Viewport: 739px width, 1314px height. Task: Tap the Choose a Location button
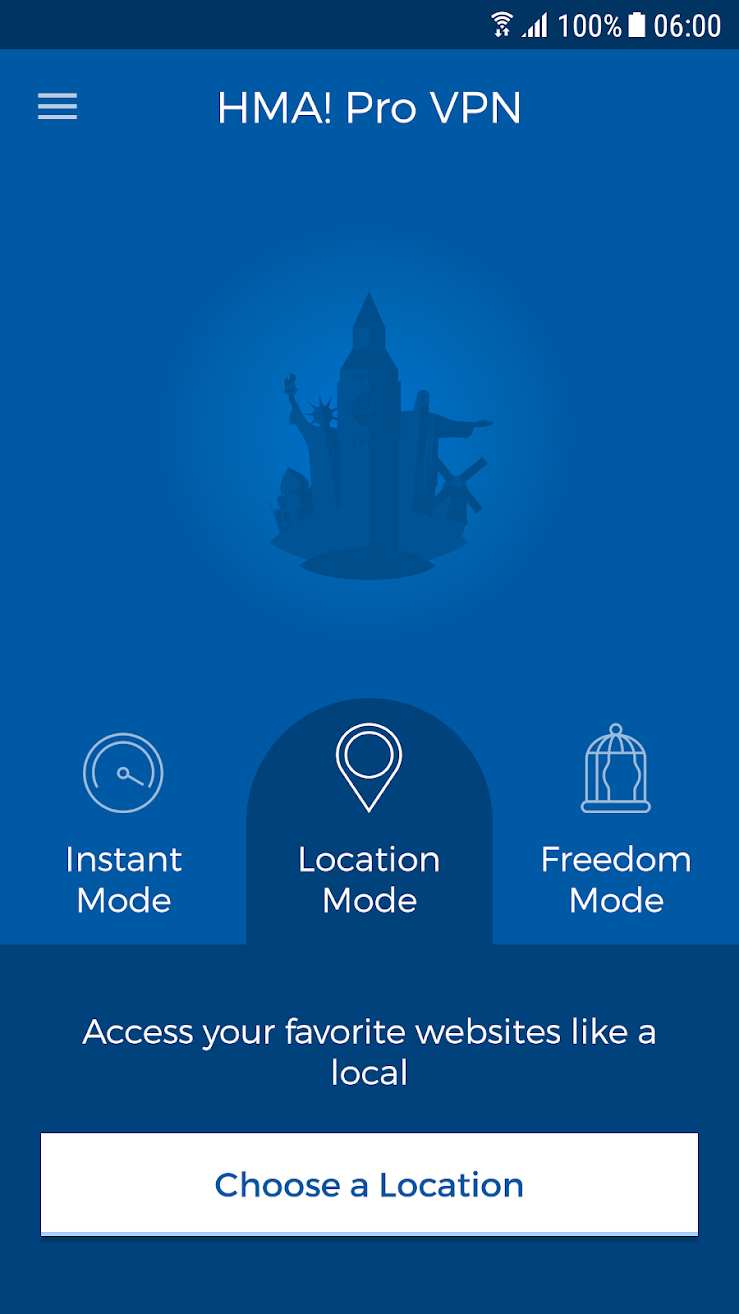[369, 1184]
